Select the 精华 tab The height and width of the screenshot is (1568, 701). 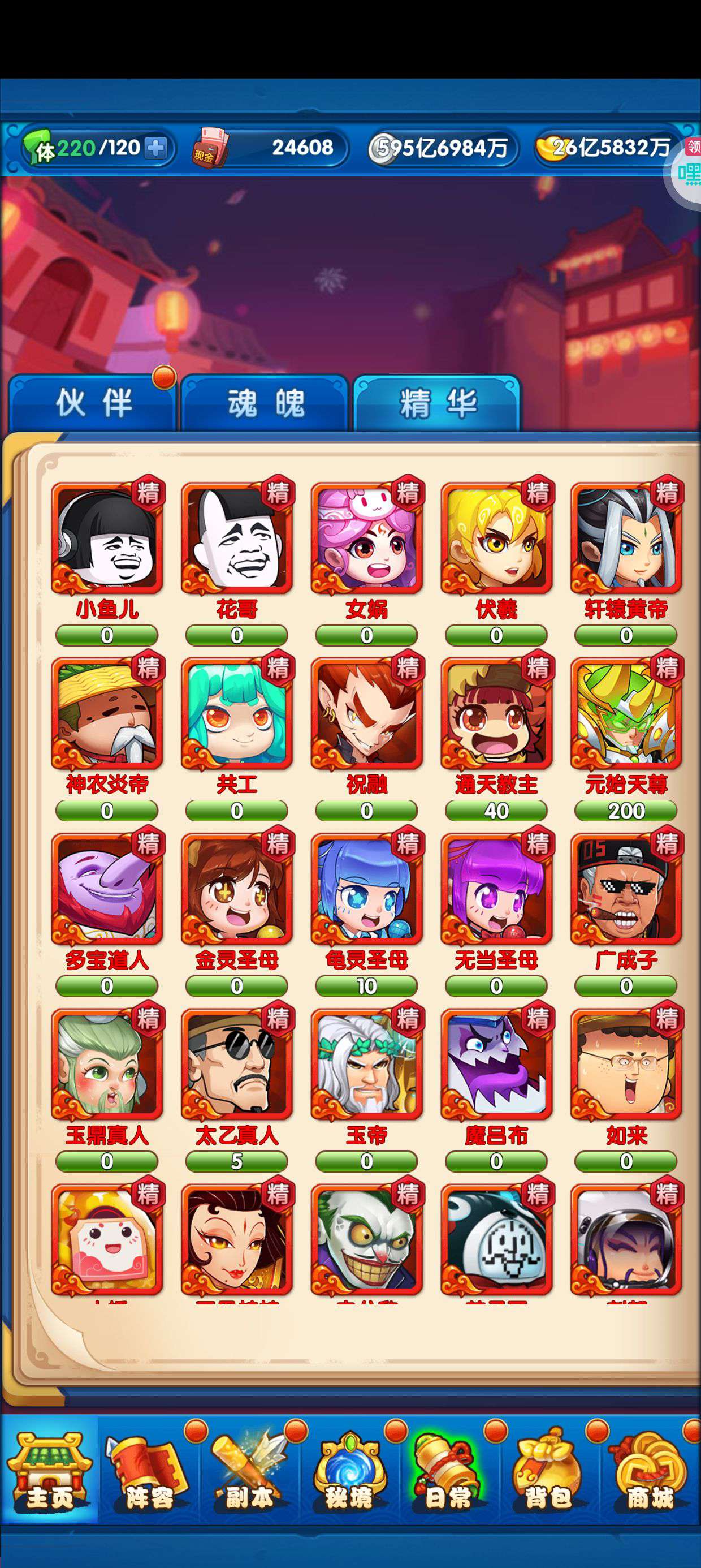[437, 403]
